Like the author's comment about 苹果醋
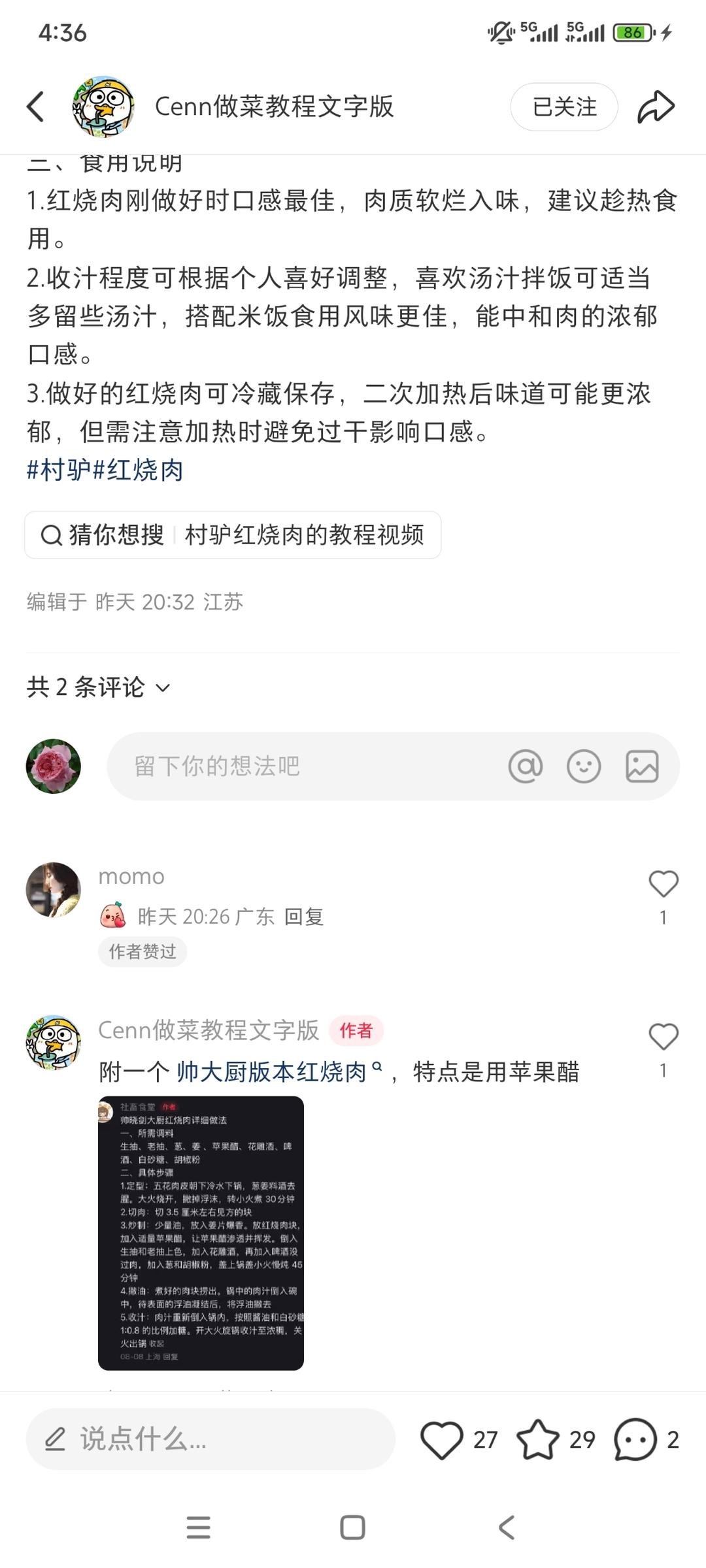 (663, 1037)
